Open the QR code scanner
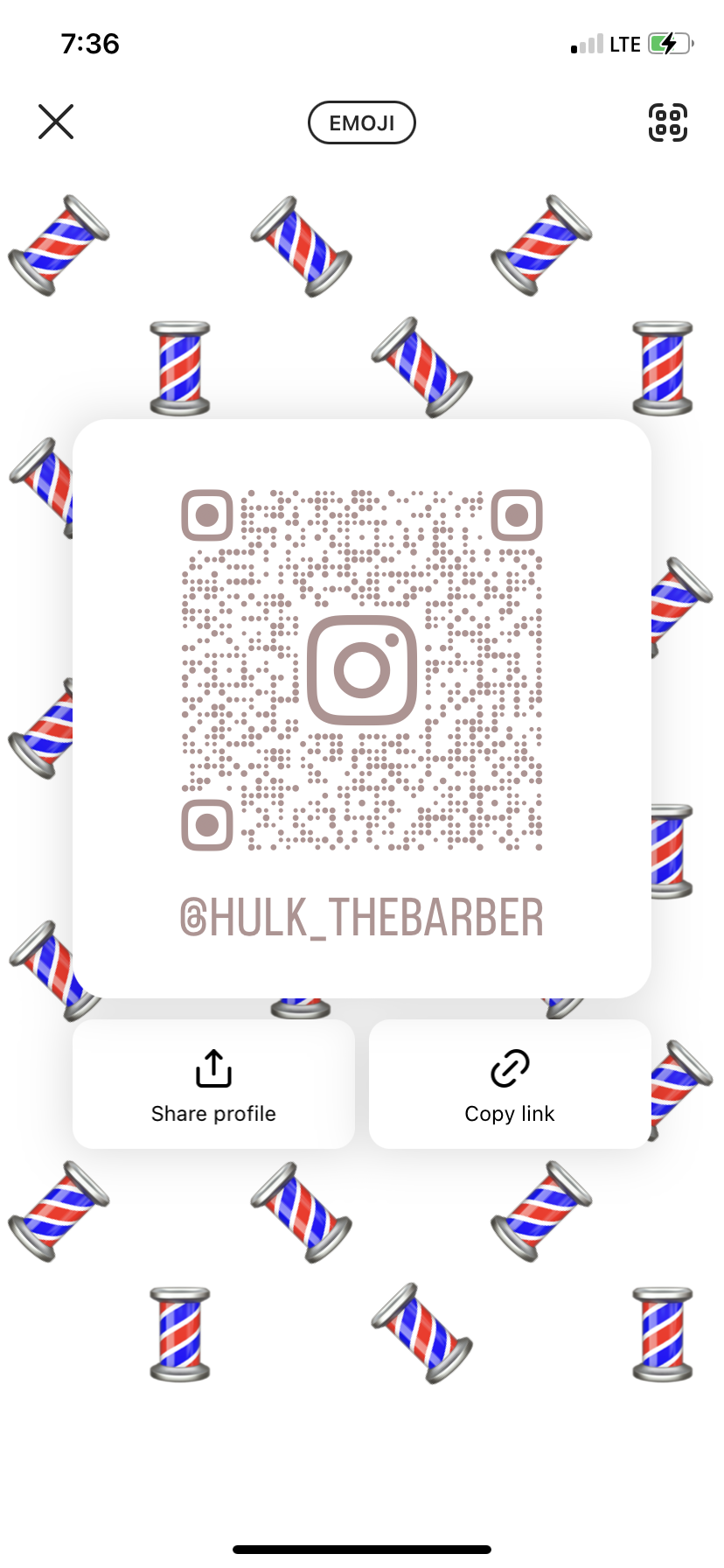The height and width of the screenshot is (1568, 724). coord(667,122)
